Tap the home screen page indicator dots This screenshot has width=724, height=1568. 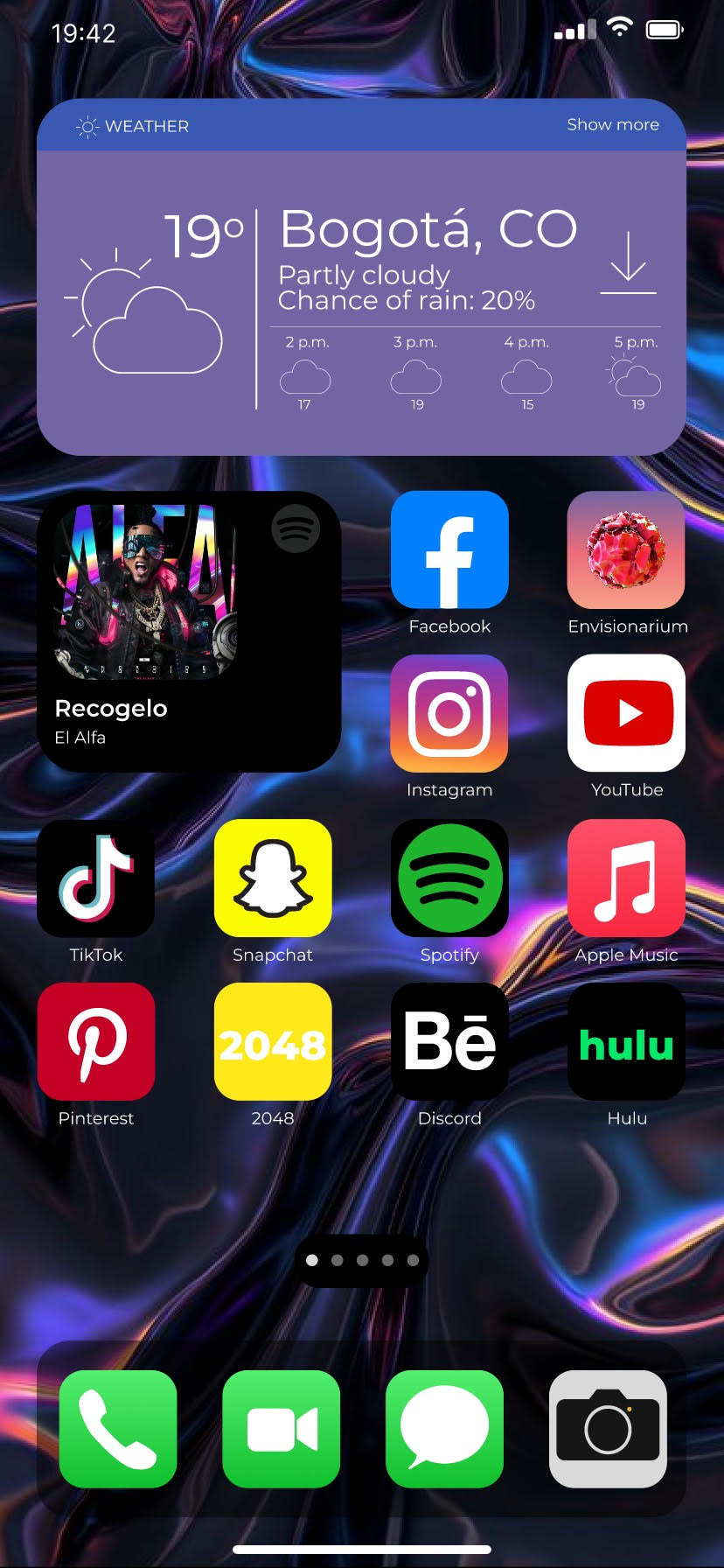pyautogui.click(x=362, y=1260)
